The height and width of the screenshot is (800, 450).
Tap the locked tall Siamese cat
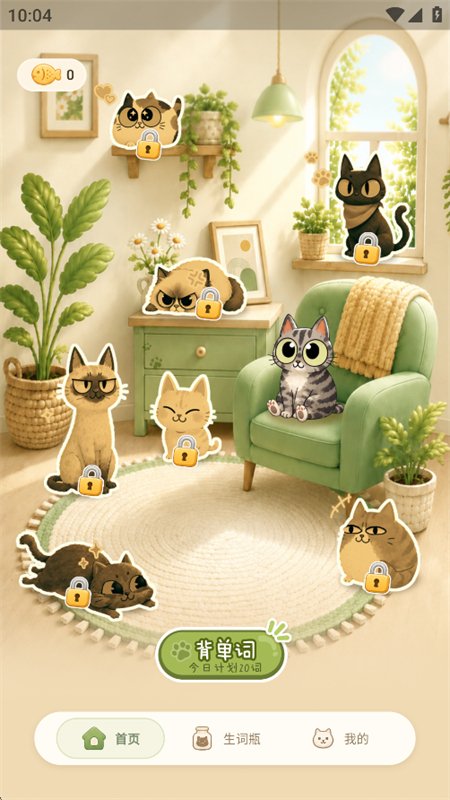(x=90, y=421)
